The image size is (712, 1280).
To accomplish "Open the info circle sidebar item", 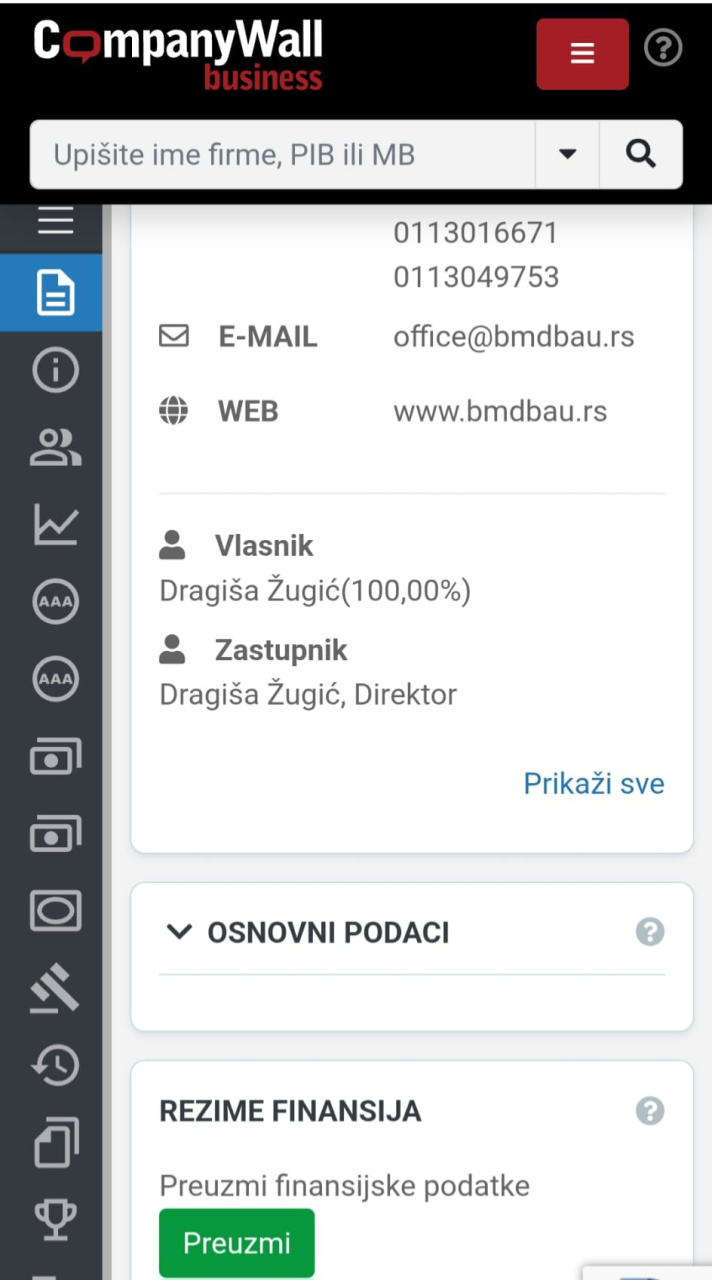I will 55,371.
